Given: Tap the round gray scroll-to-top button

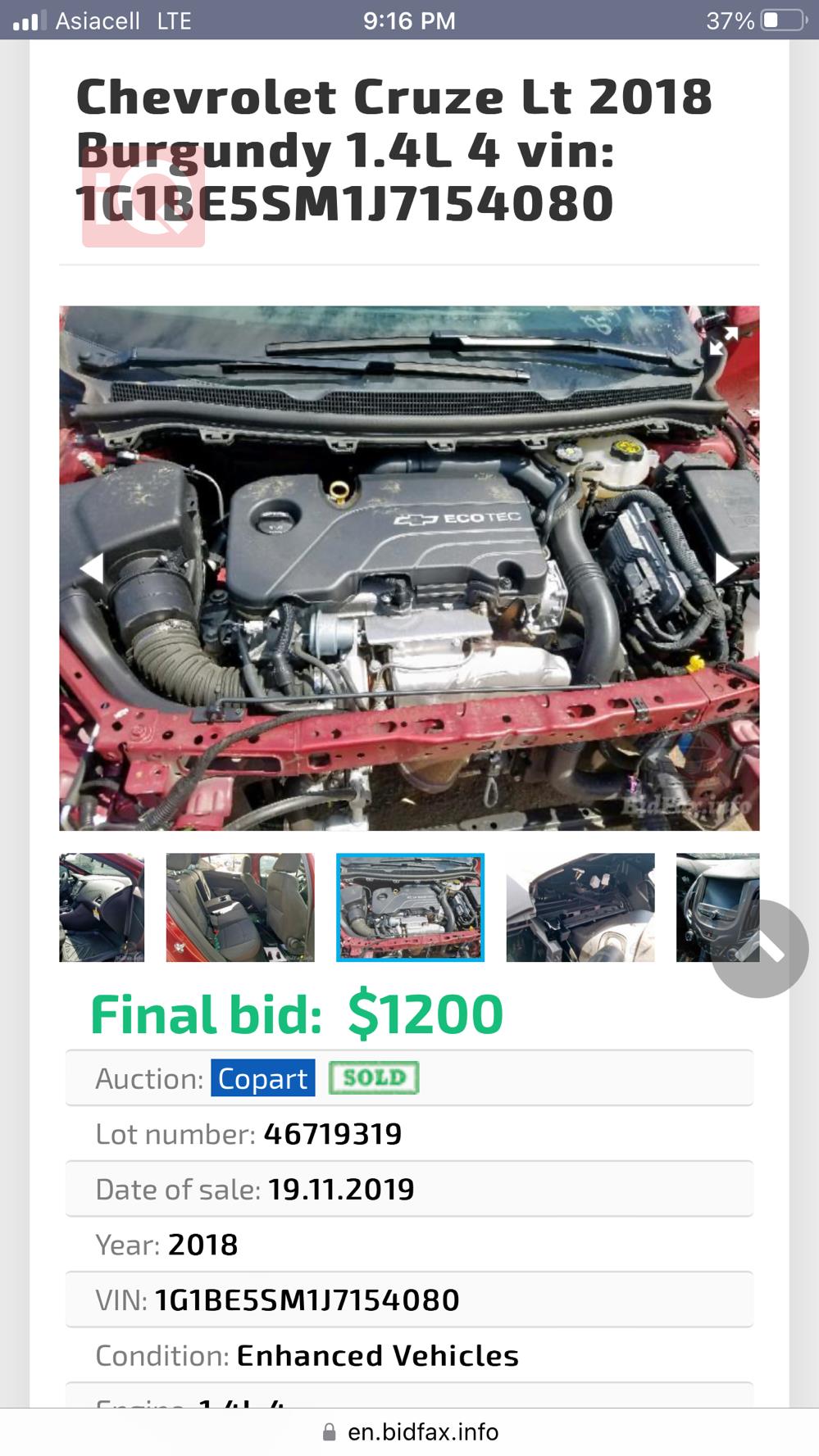Looking at the screenshot, I should point(759,949).
